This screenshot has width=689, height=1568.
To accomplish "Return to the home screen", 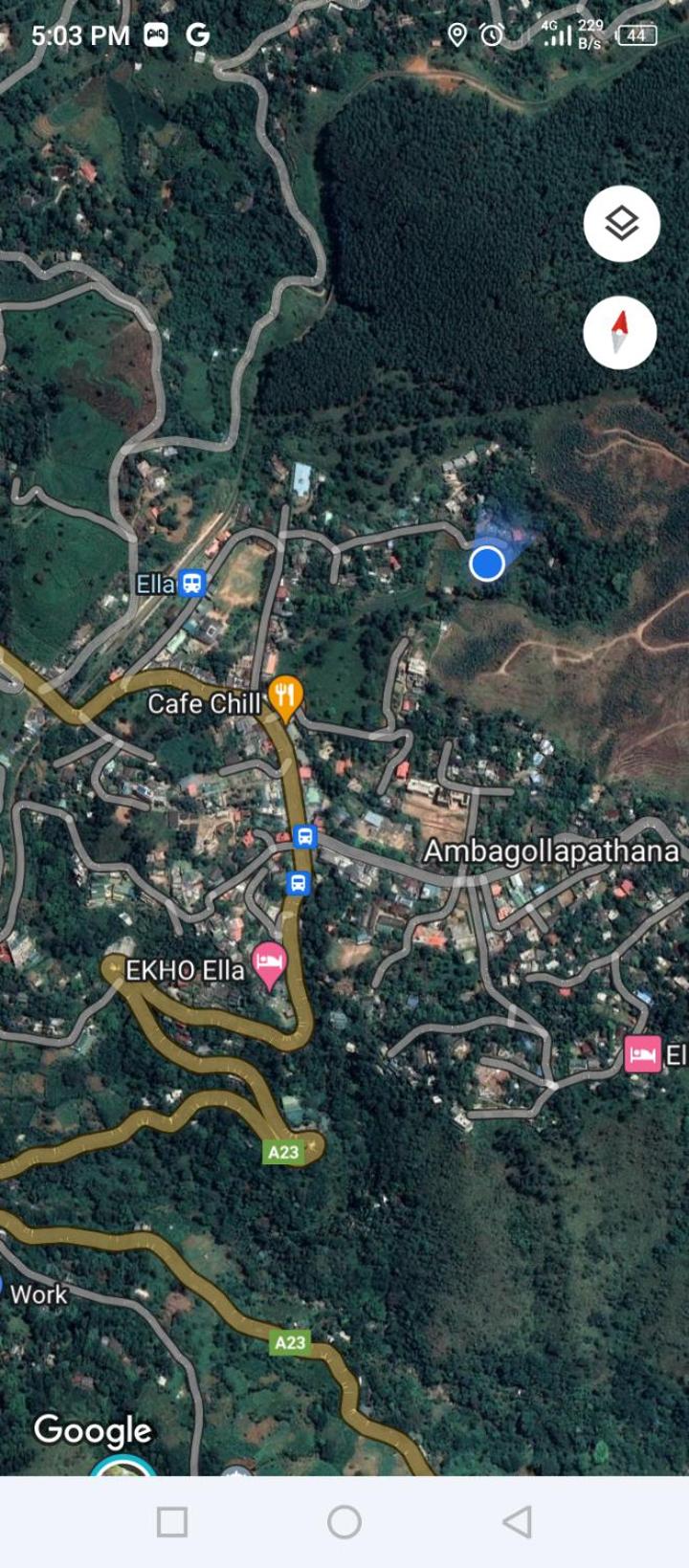I will [344, 1522].
